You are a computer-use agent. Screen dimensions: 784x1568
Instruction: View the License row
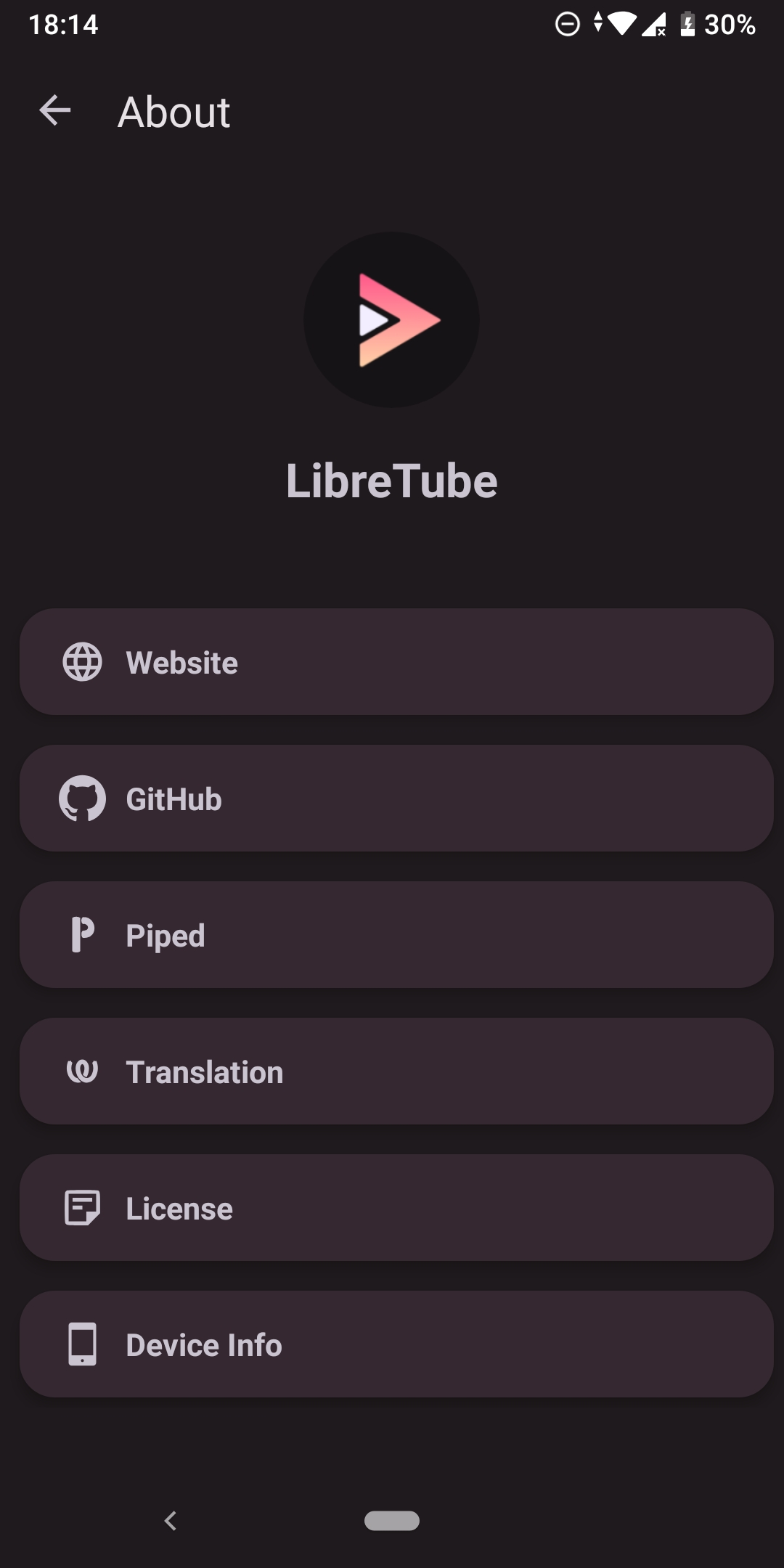[x=396, y=1208]
